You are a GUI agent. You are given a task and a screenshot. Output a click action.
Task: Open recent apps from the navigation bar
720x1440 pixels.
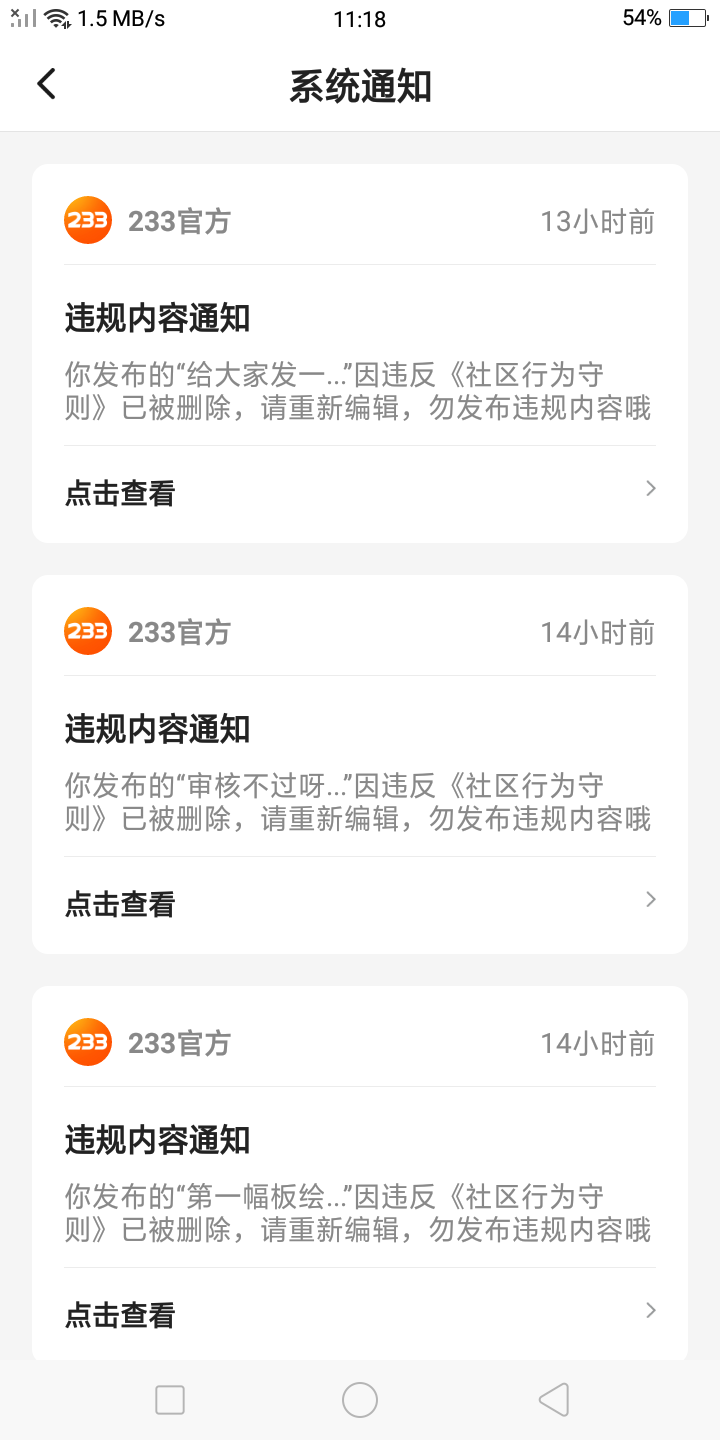[170, 1400]
